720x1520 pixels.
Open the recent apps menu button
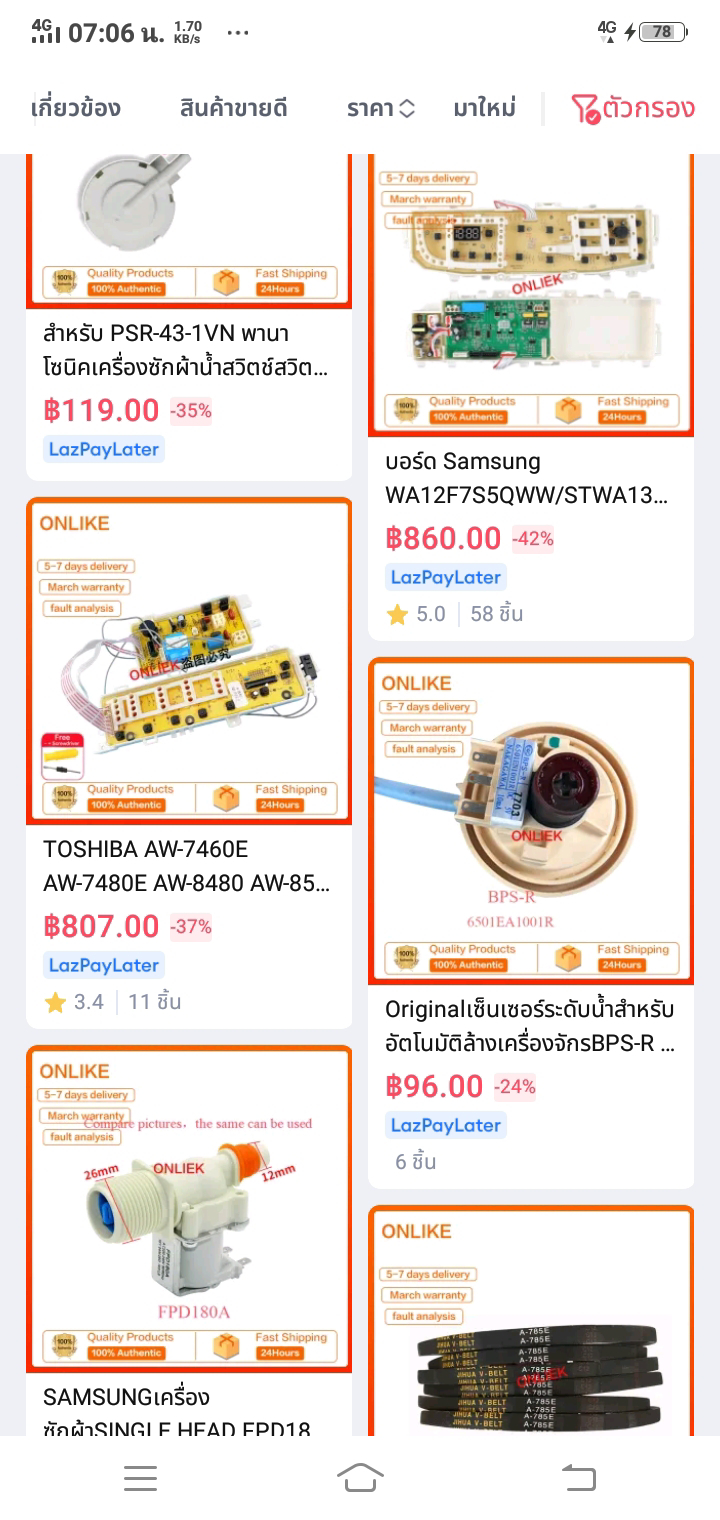point(140,1477)
